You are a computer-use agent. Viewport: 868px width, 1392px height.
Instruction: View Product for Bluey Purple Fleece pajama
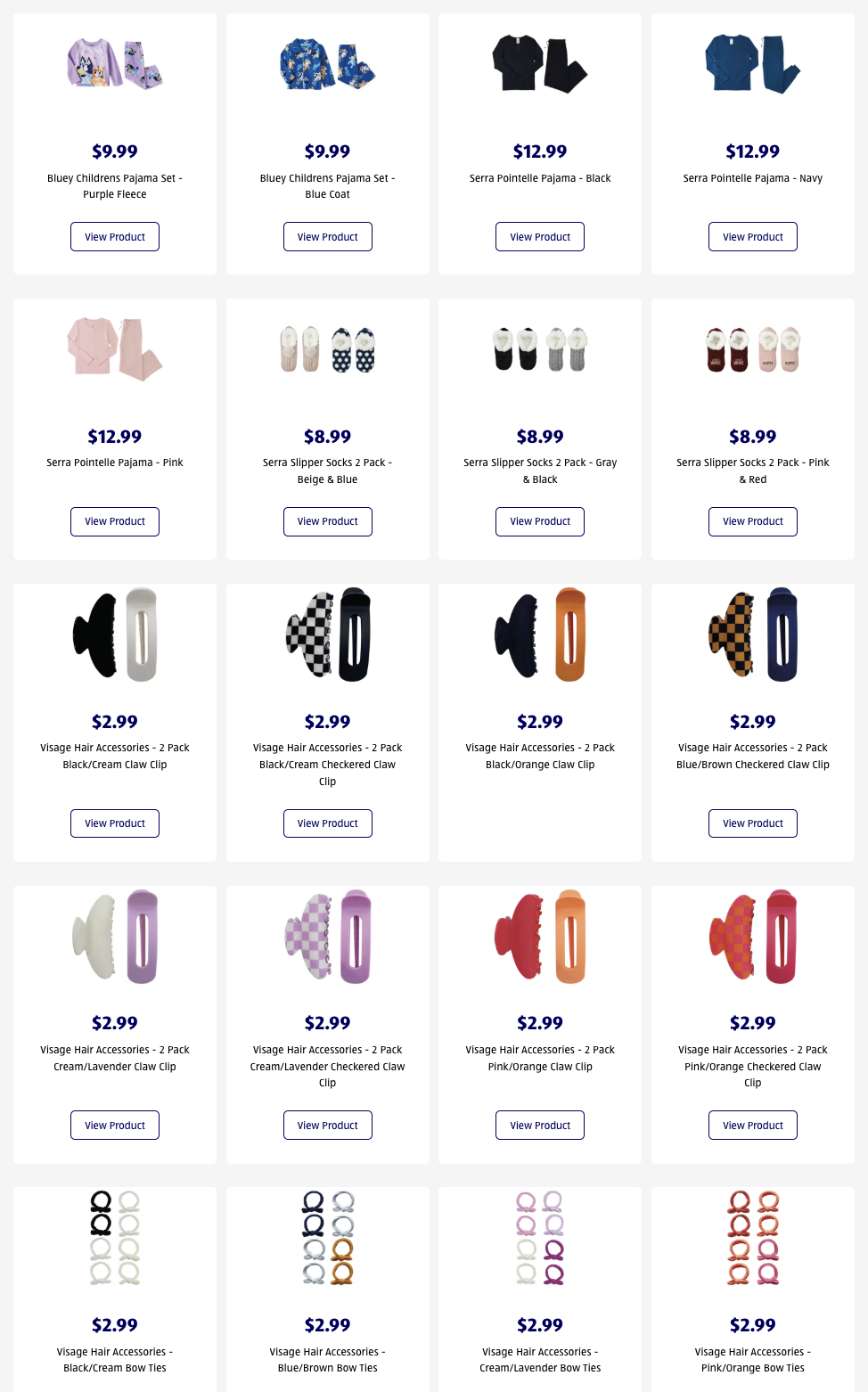pyautogui.click(x=115, y=237)
